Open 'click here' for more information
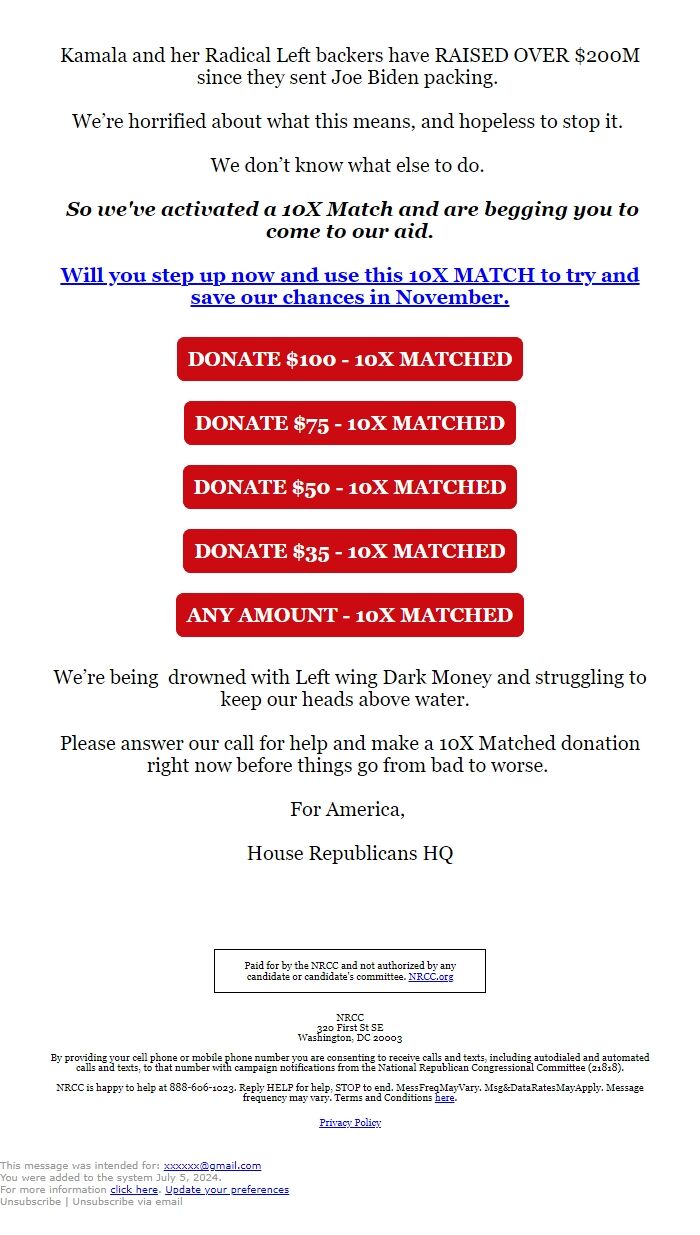 [134, 1190]
